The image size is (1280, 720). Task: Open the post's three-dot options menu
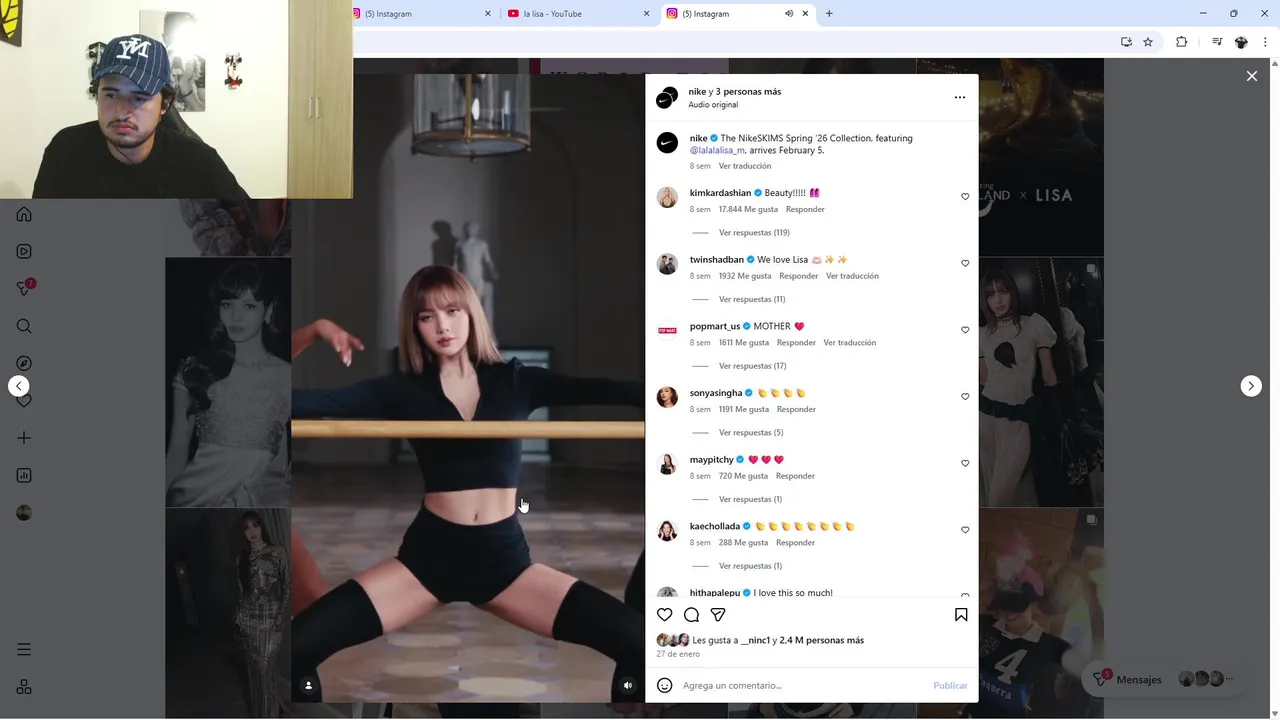[x=959, y=97]
